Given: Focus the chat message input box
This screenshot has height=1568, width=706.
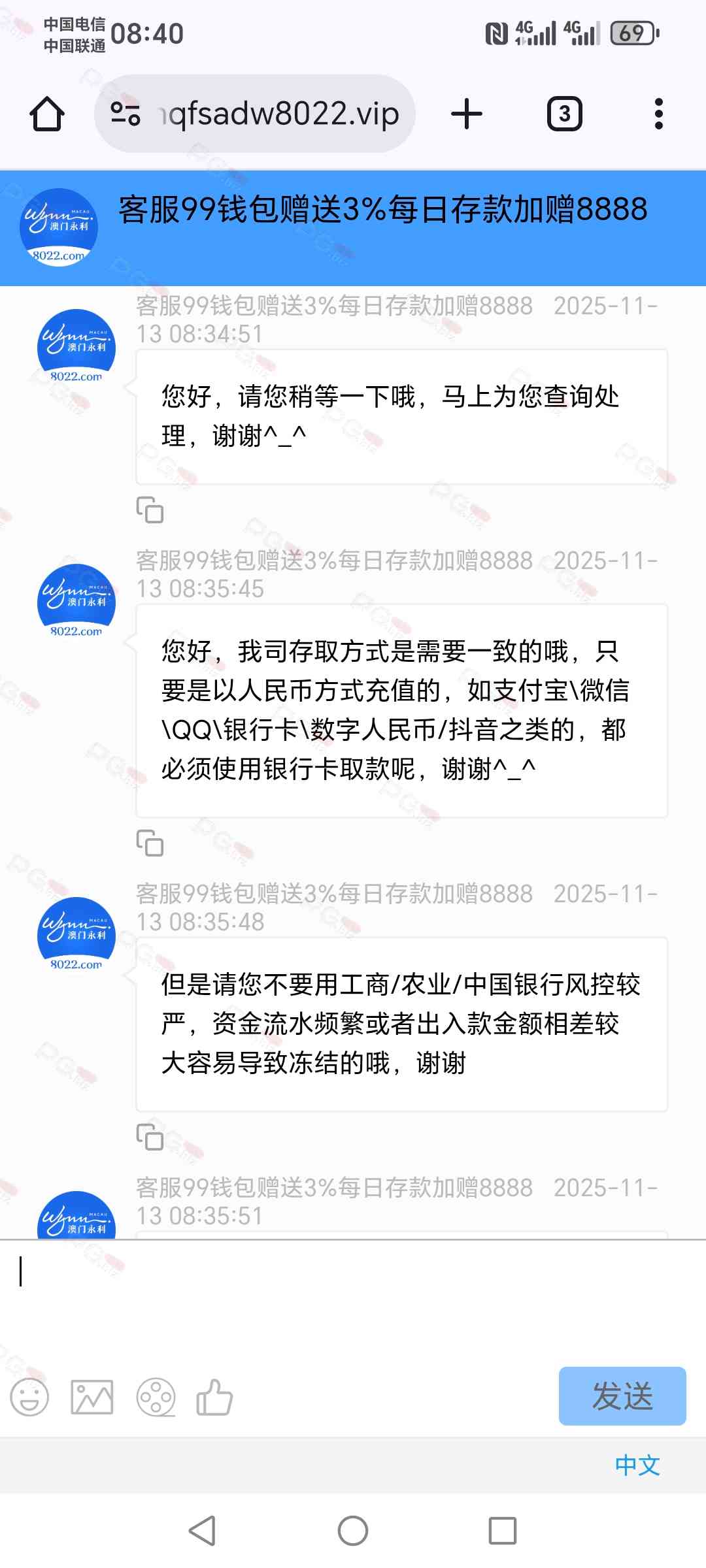Looking at the screenshot, I should (353, 1300).
